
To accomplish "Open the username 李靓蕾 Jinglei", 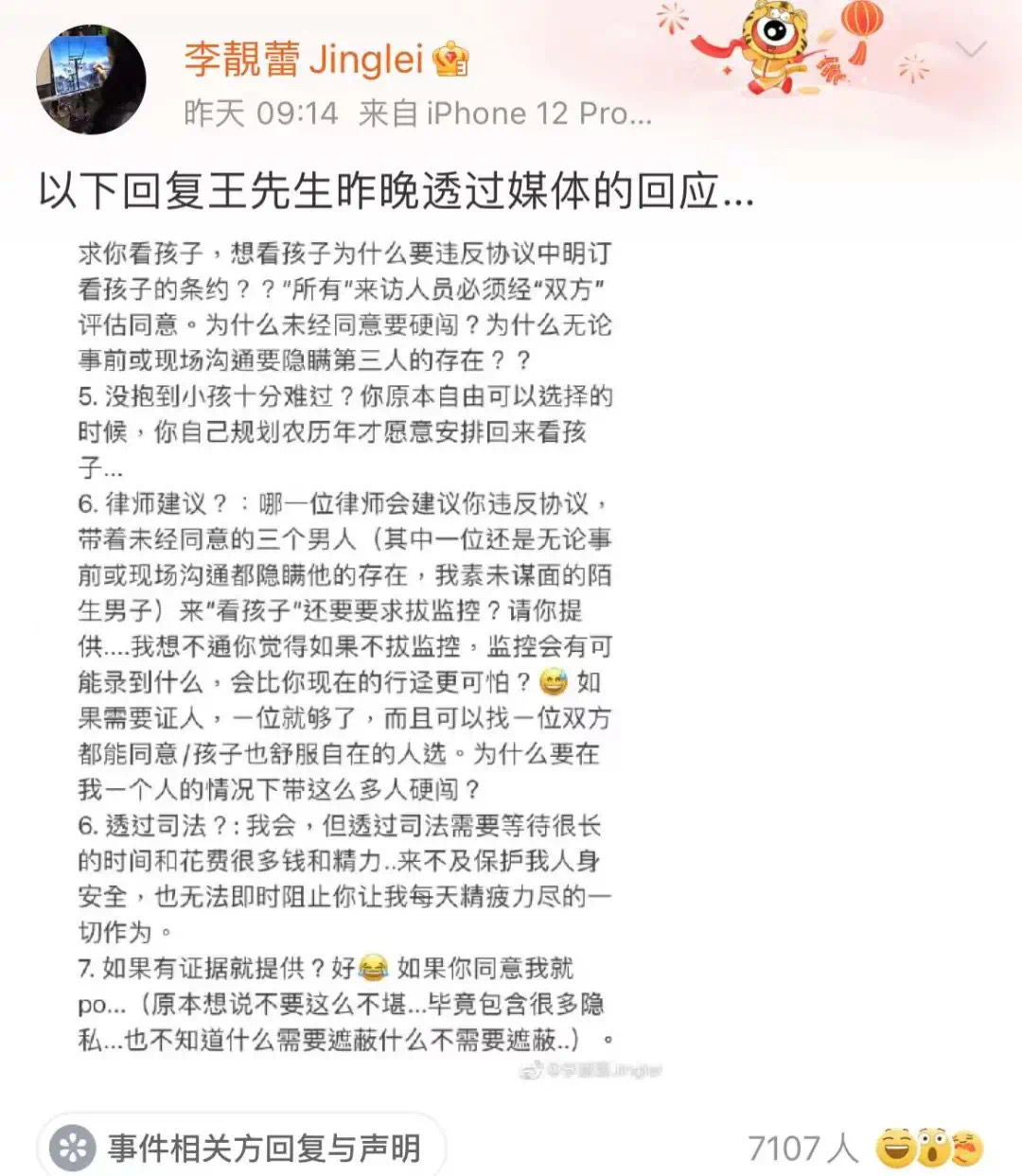I will (303, 59).
